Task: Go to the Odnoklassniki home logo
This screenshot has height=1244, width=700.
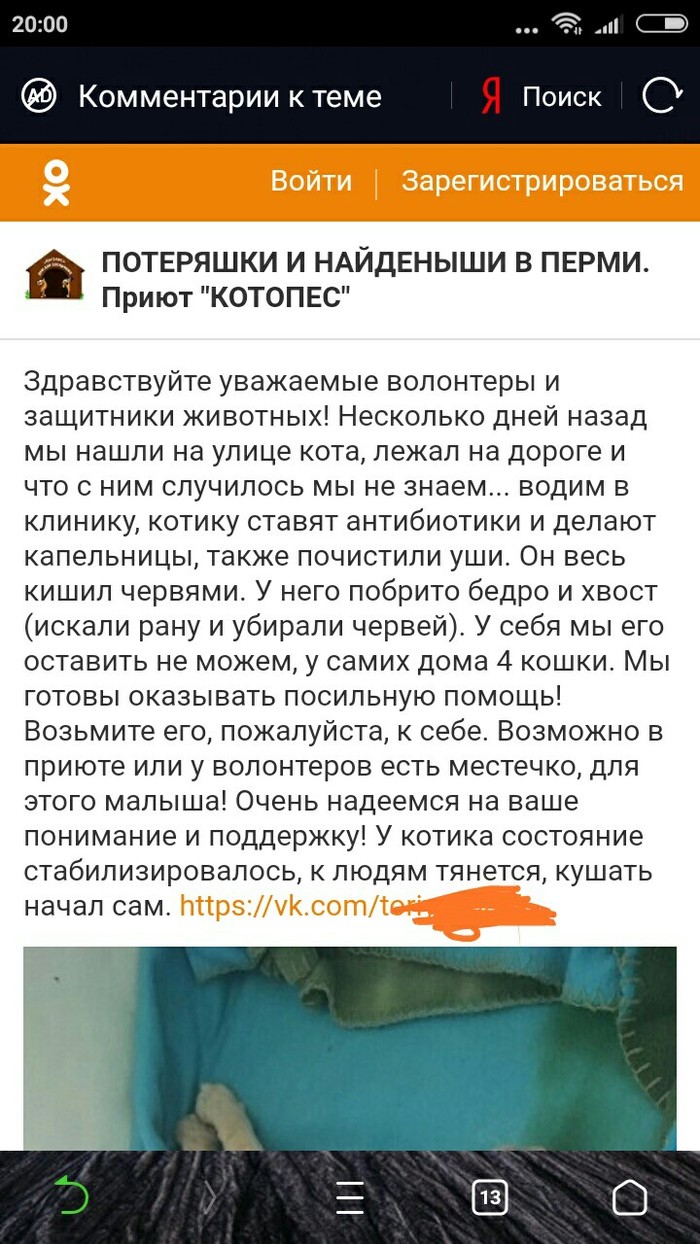Action: coord(56,182)
